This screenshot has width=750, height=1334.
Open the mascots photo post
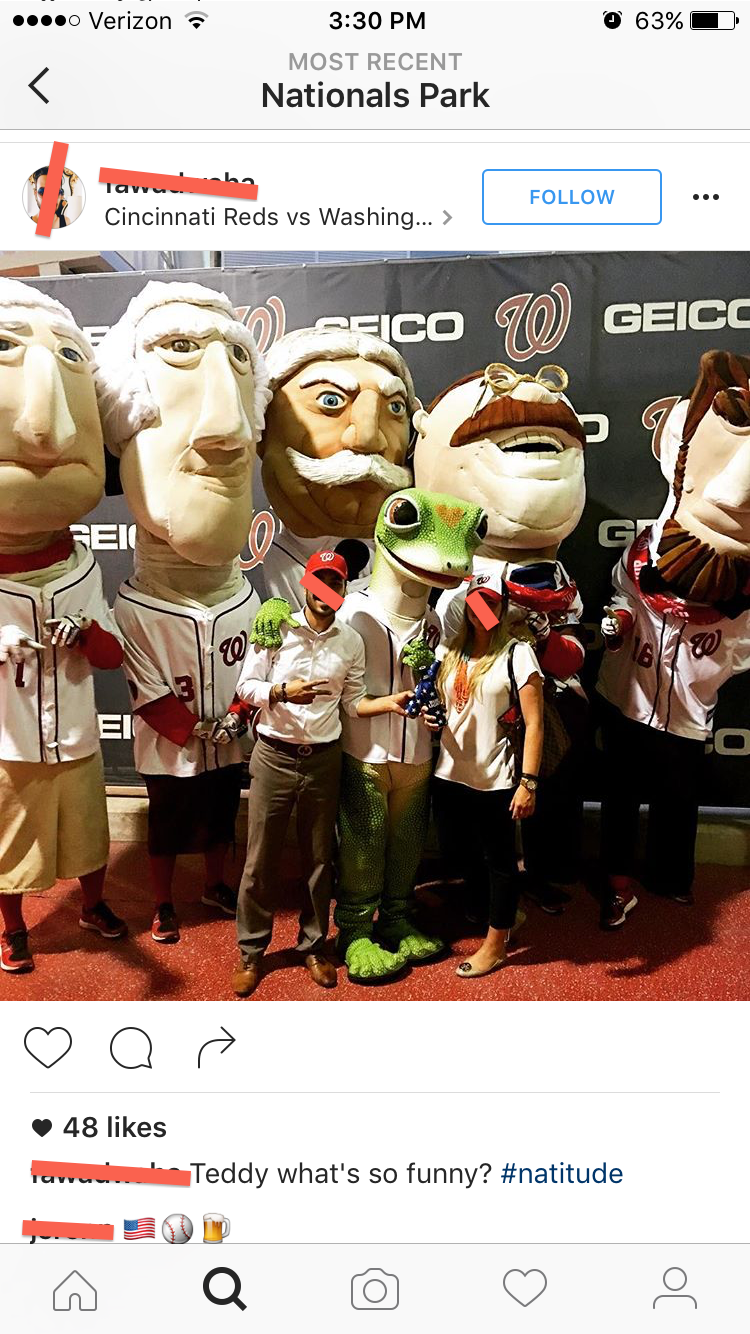(x=375, y=625)
